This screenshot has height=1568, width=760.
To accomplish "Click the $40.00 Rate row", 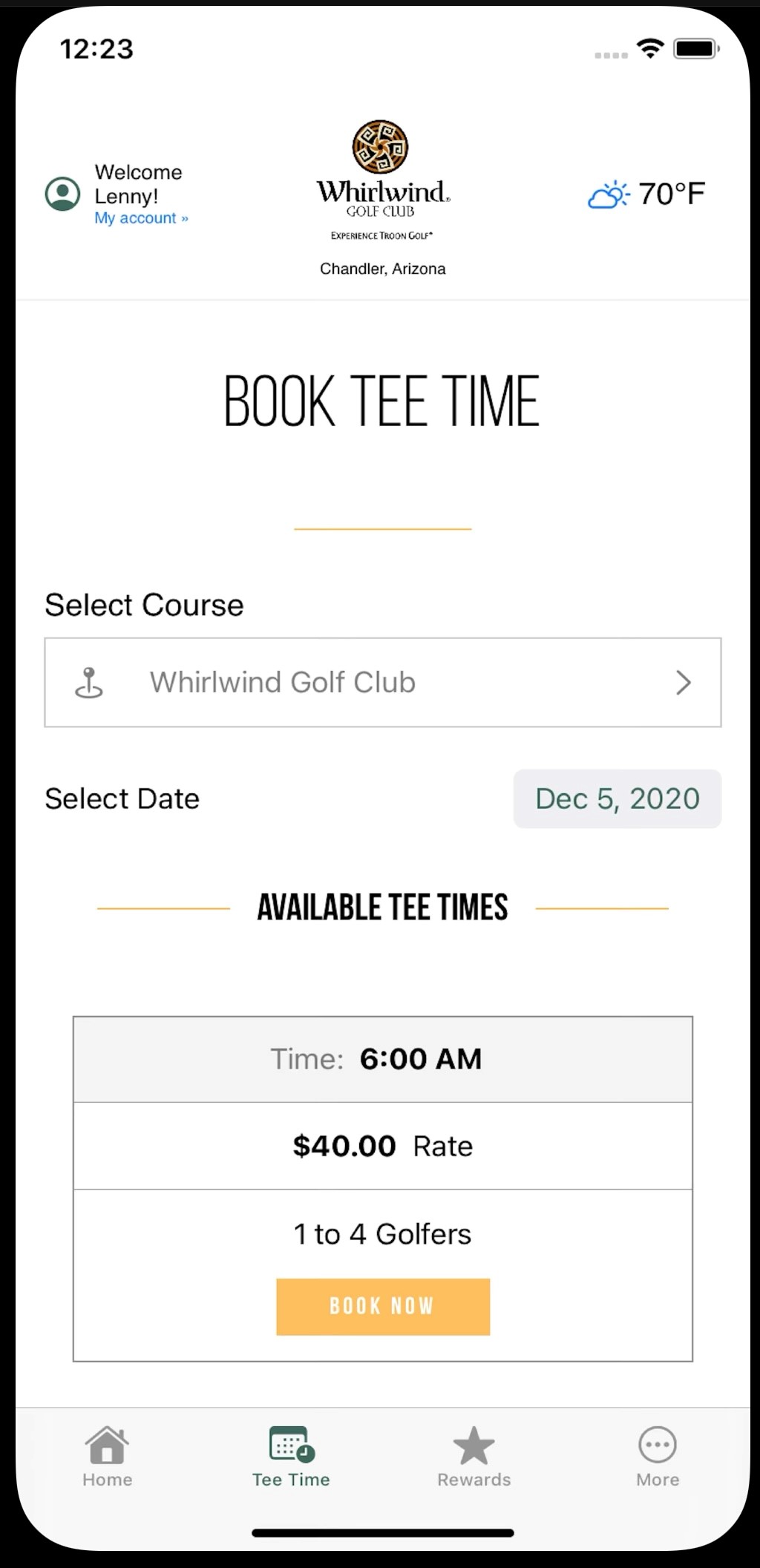I will point(382,1145).
